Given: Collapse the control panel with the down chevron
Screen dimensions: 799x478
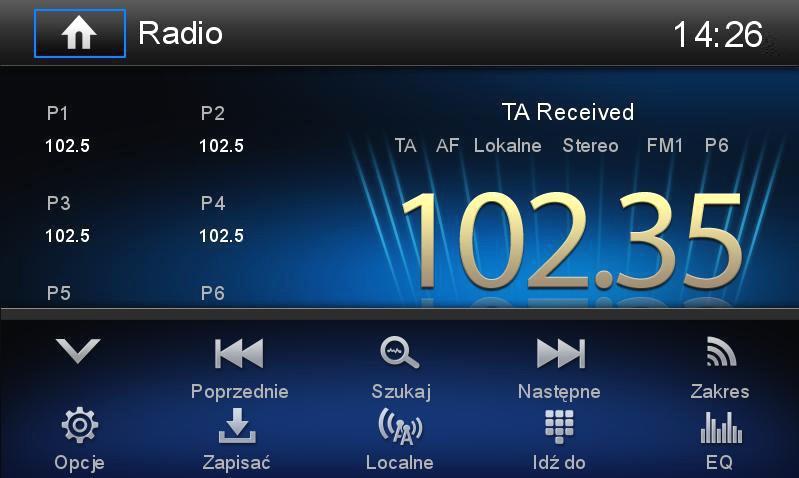Looking at the screenshot, I should pyautogui.click(x=79, y=352).
